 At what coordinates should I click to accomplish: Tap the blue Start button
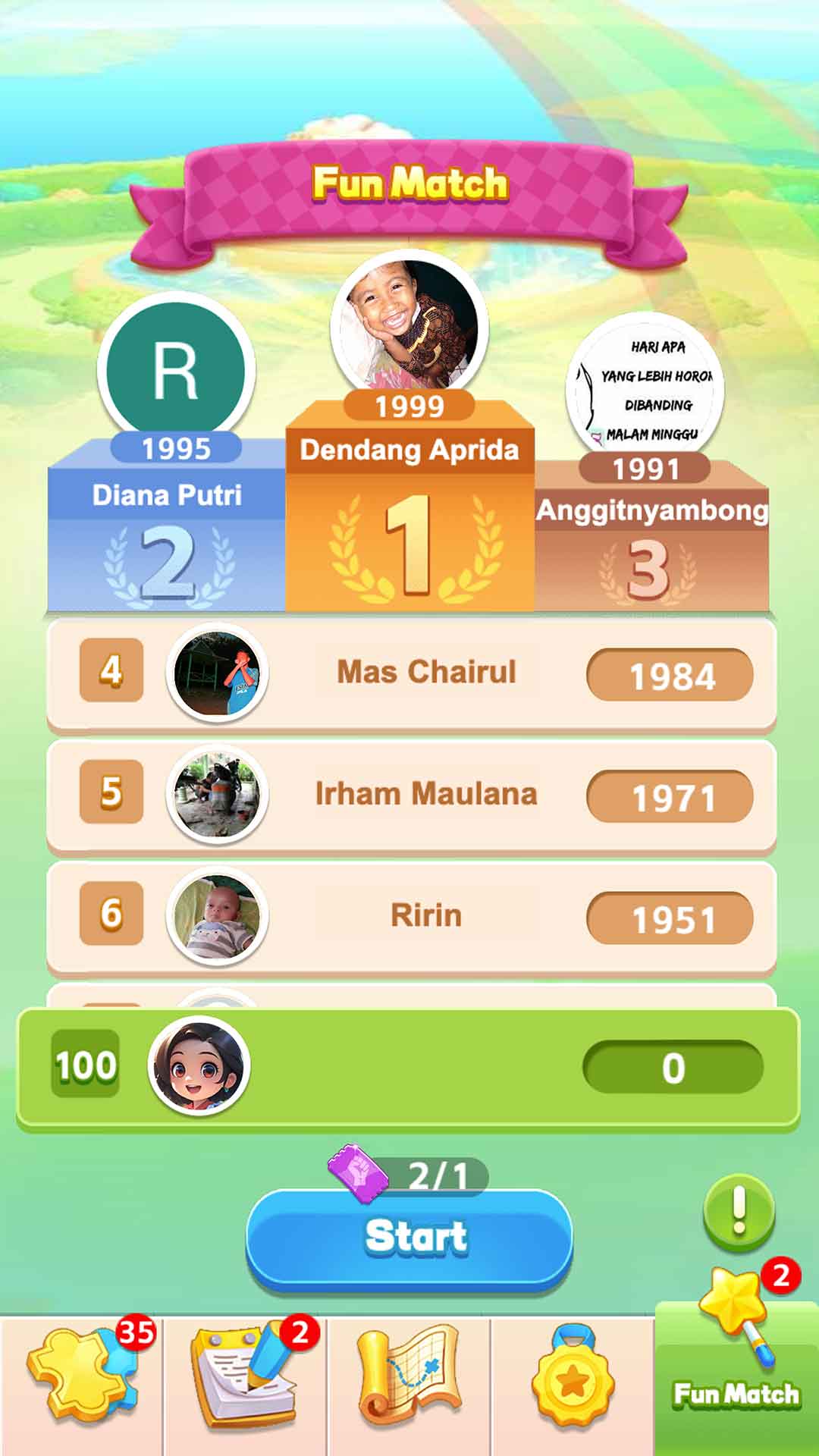(x=409, y=1238)
